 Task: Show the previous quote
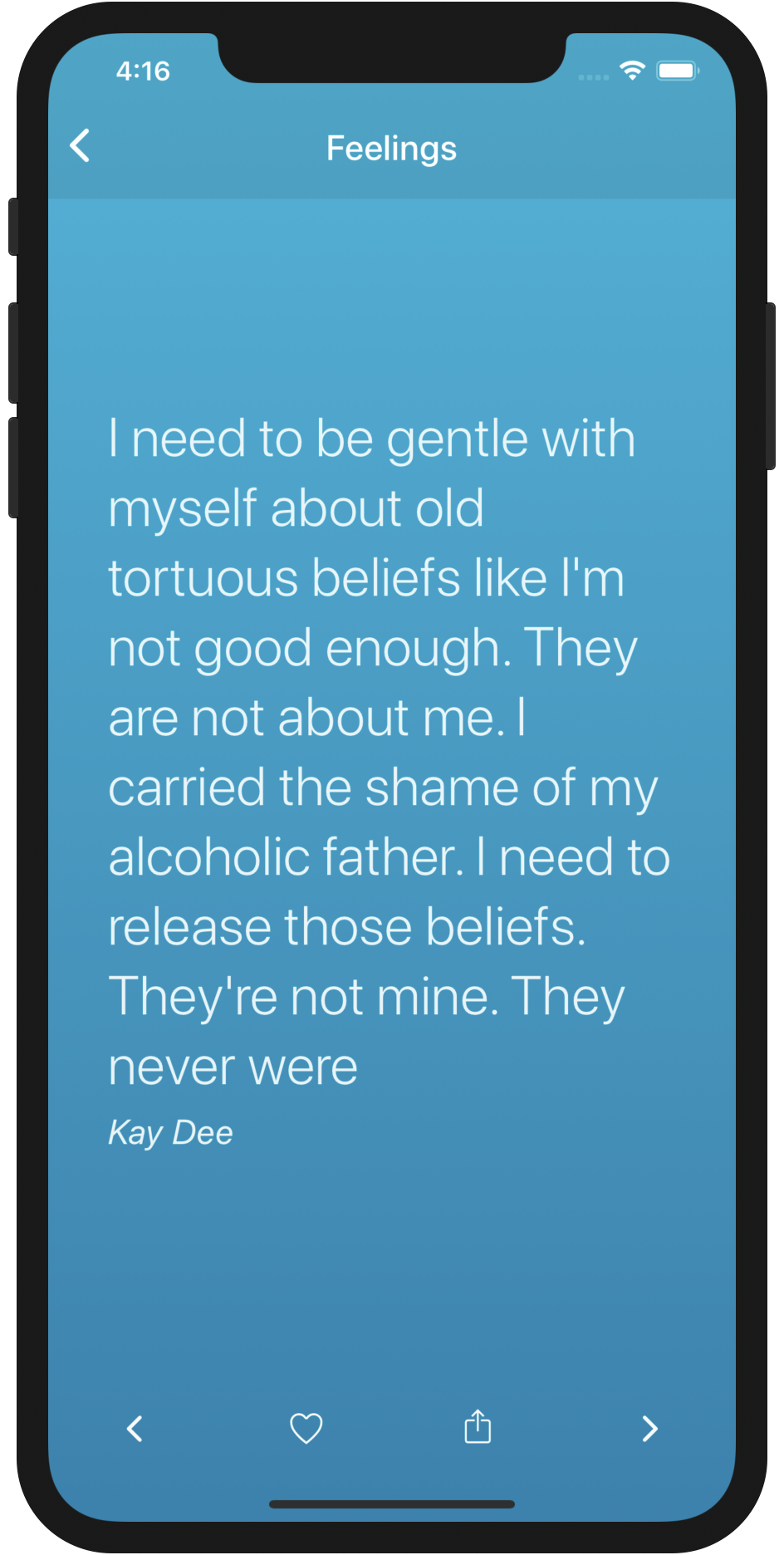135,1429
